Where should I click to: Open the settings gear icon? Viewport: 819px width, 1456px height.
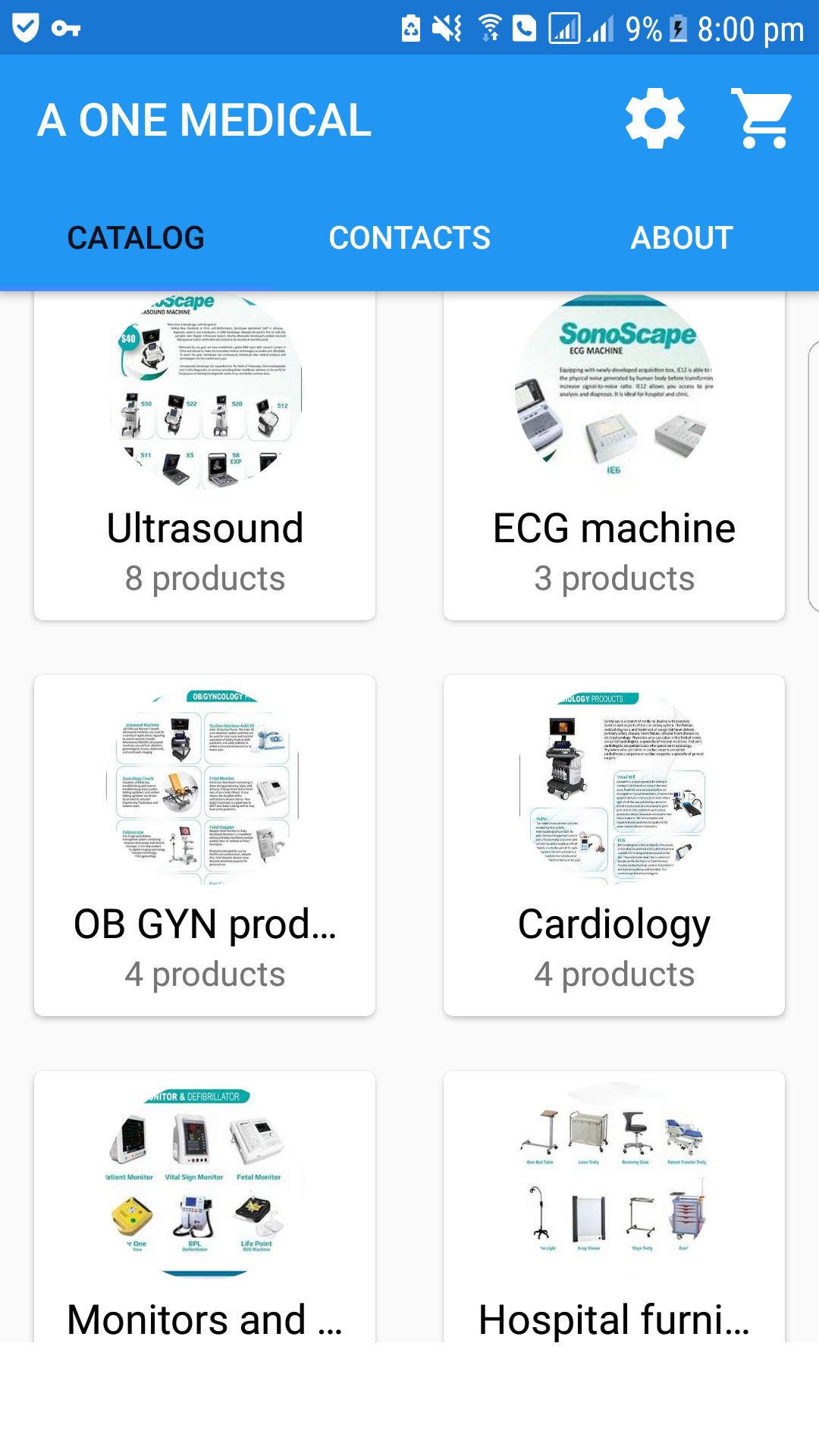(655, 118)
